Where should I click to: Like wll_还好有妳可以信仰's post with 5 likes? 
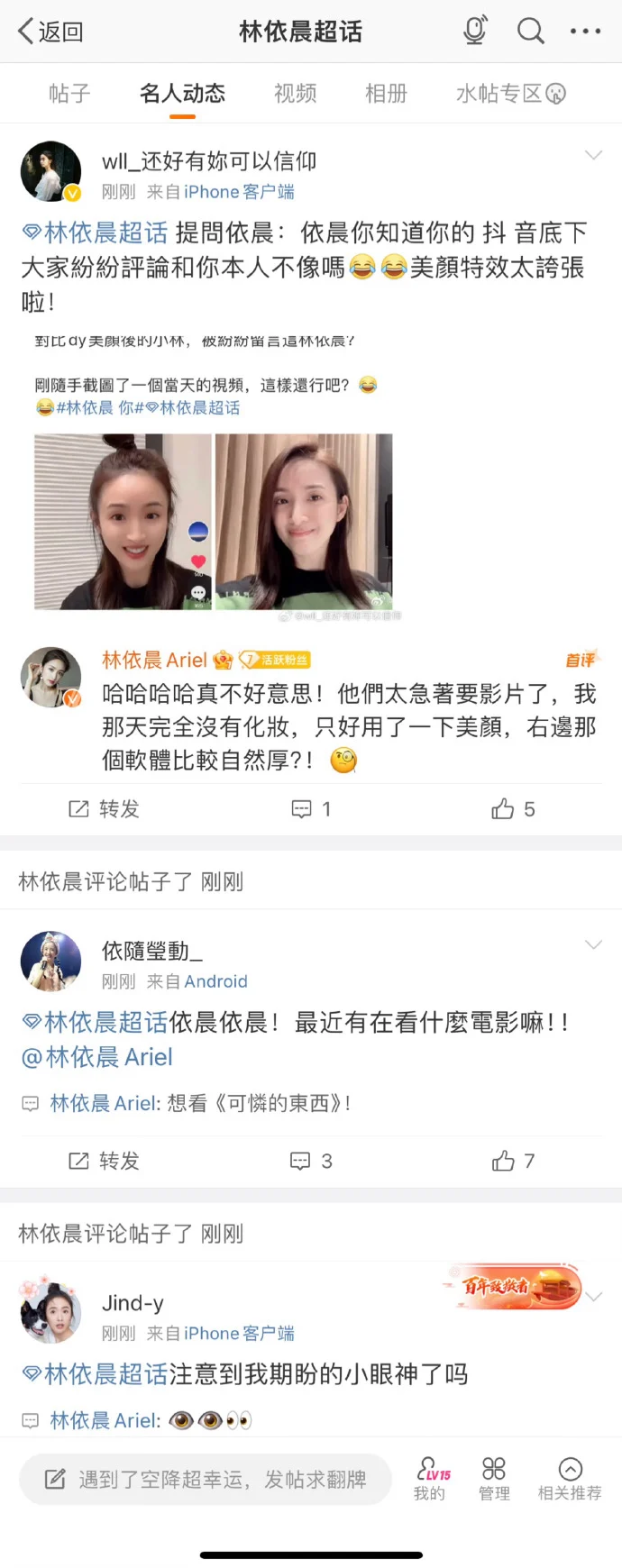pos(513,809)
